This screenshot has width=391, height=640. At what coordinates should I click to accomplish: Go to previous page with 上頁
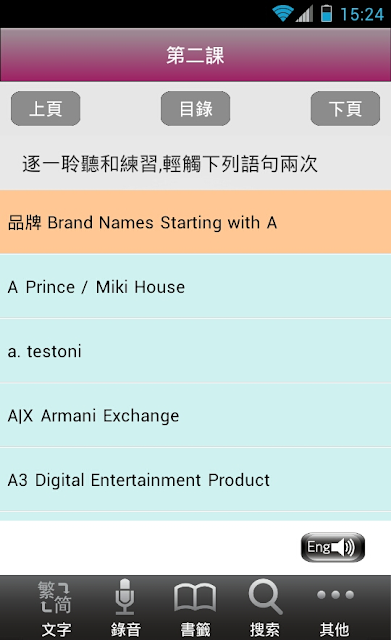click(x=45, y=109)
